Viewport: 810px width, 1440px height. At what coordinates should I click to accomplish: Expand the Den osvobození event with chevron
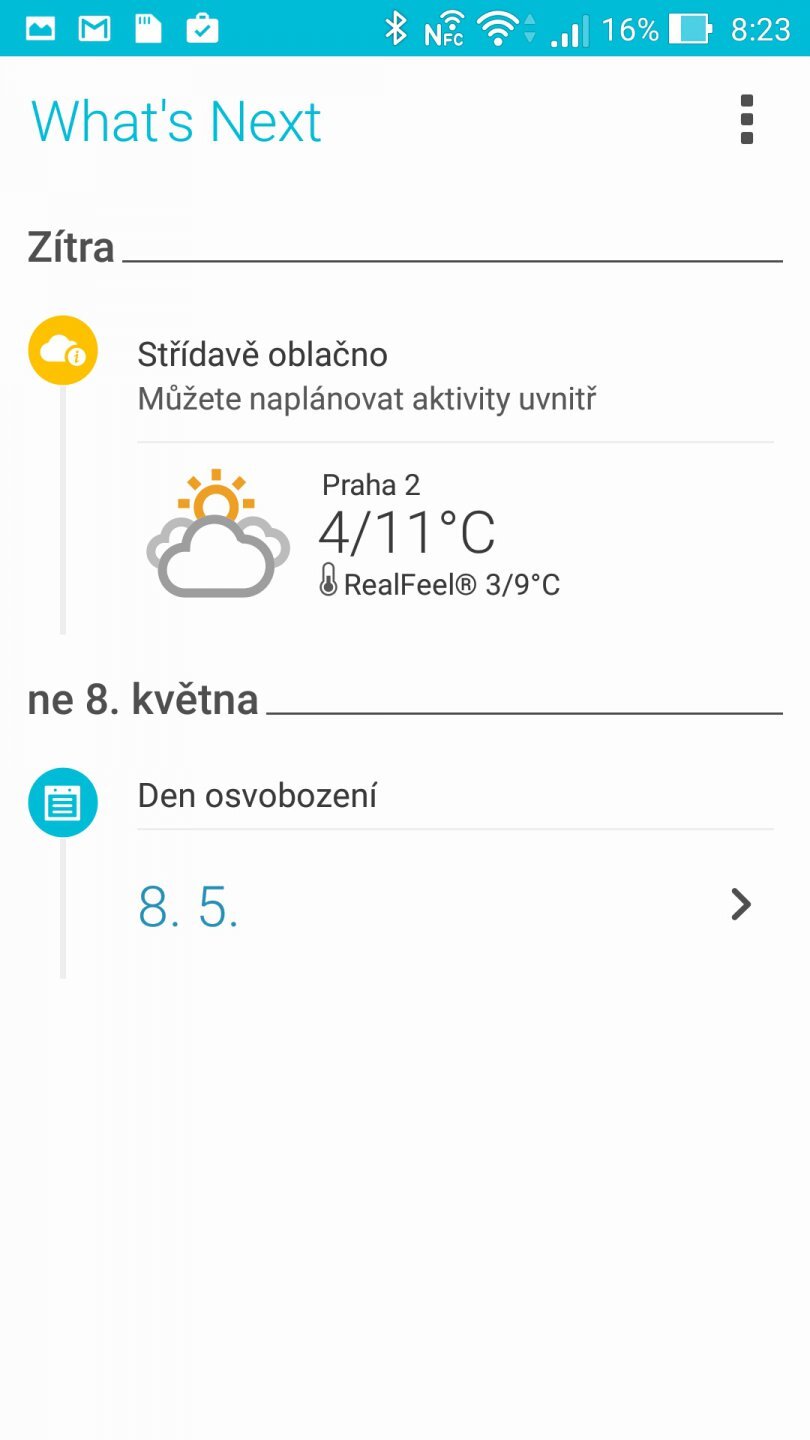pyautogui.click(x=741, y=904)
